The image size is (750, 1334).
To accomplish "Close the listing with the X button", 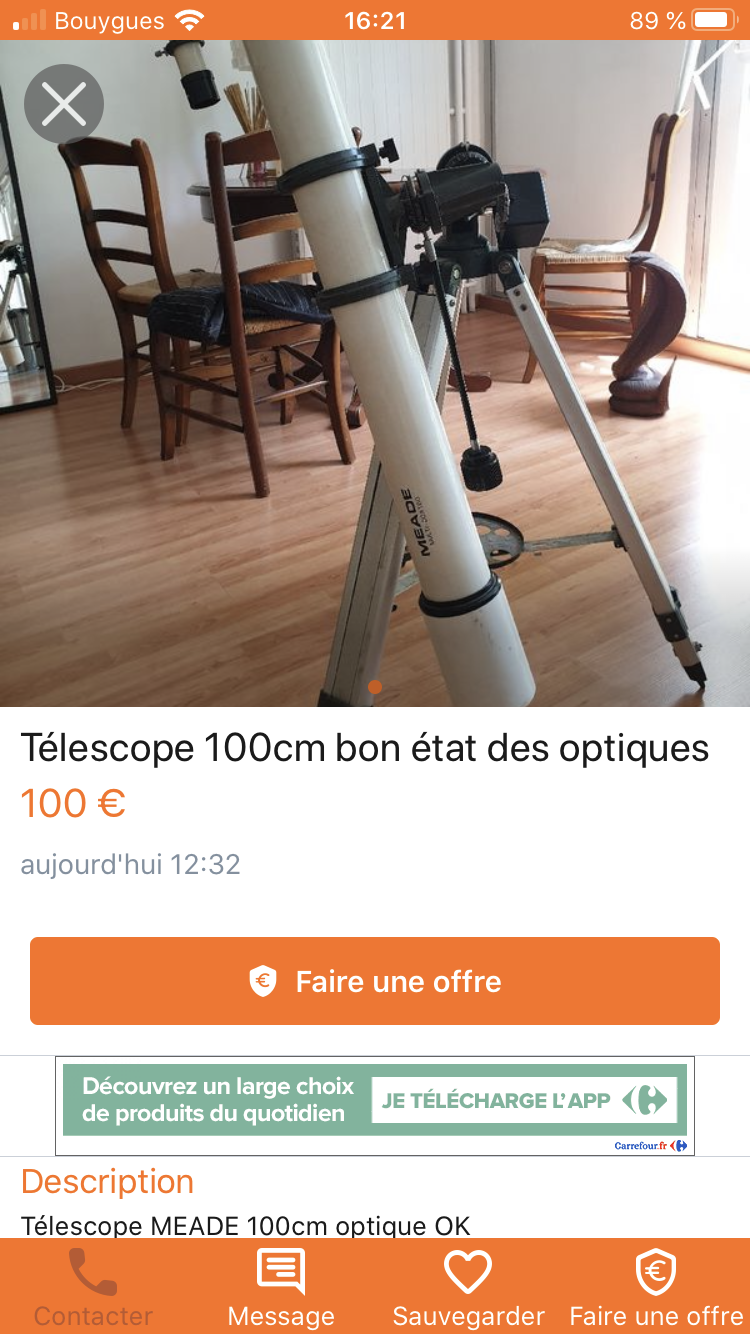I will [x=64, y=103].
